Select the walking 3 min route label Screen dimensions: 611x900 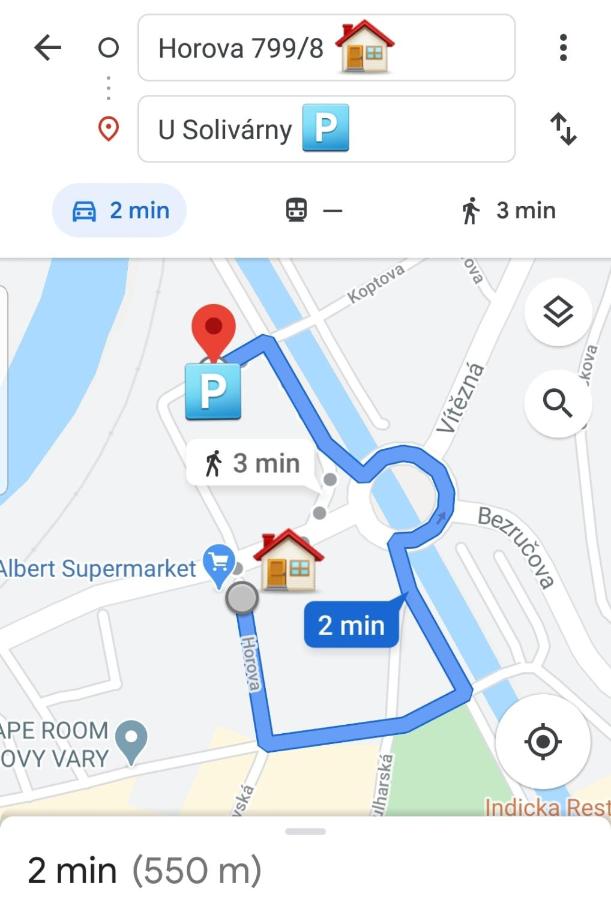[252, 463]
